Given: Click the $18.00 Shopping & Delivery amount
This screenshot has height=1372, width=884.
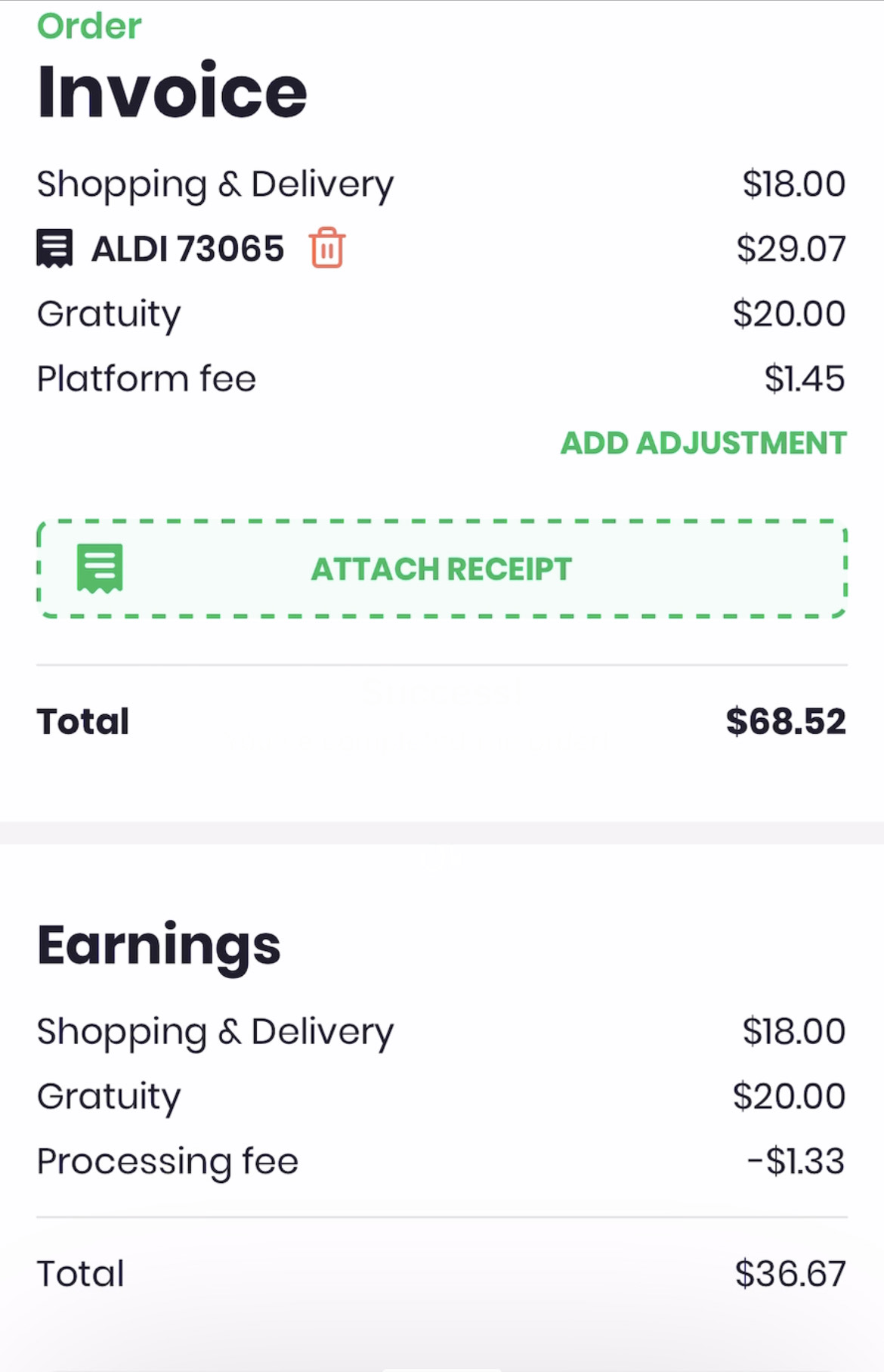Looking at the screenshot, I should (x=794, y=183).
